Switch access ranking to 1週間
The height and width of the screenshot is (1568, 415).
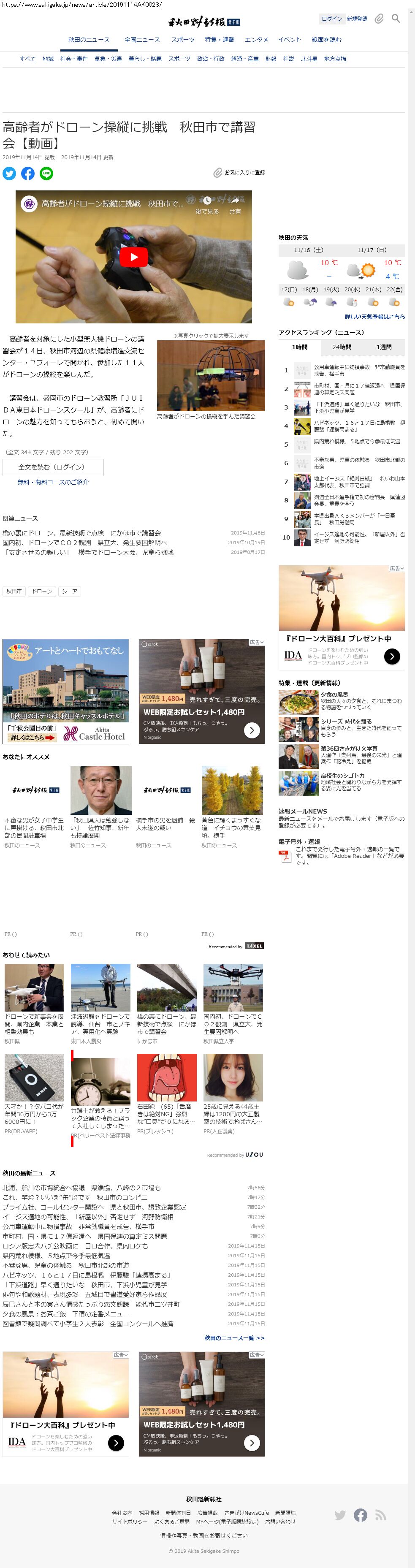coord(383,347)
